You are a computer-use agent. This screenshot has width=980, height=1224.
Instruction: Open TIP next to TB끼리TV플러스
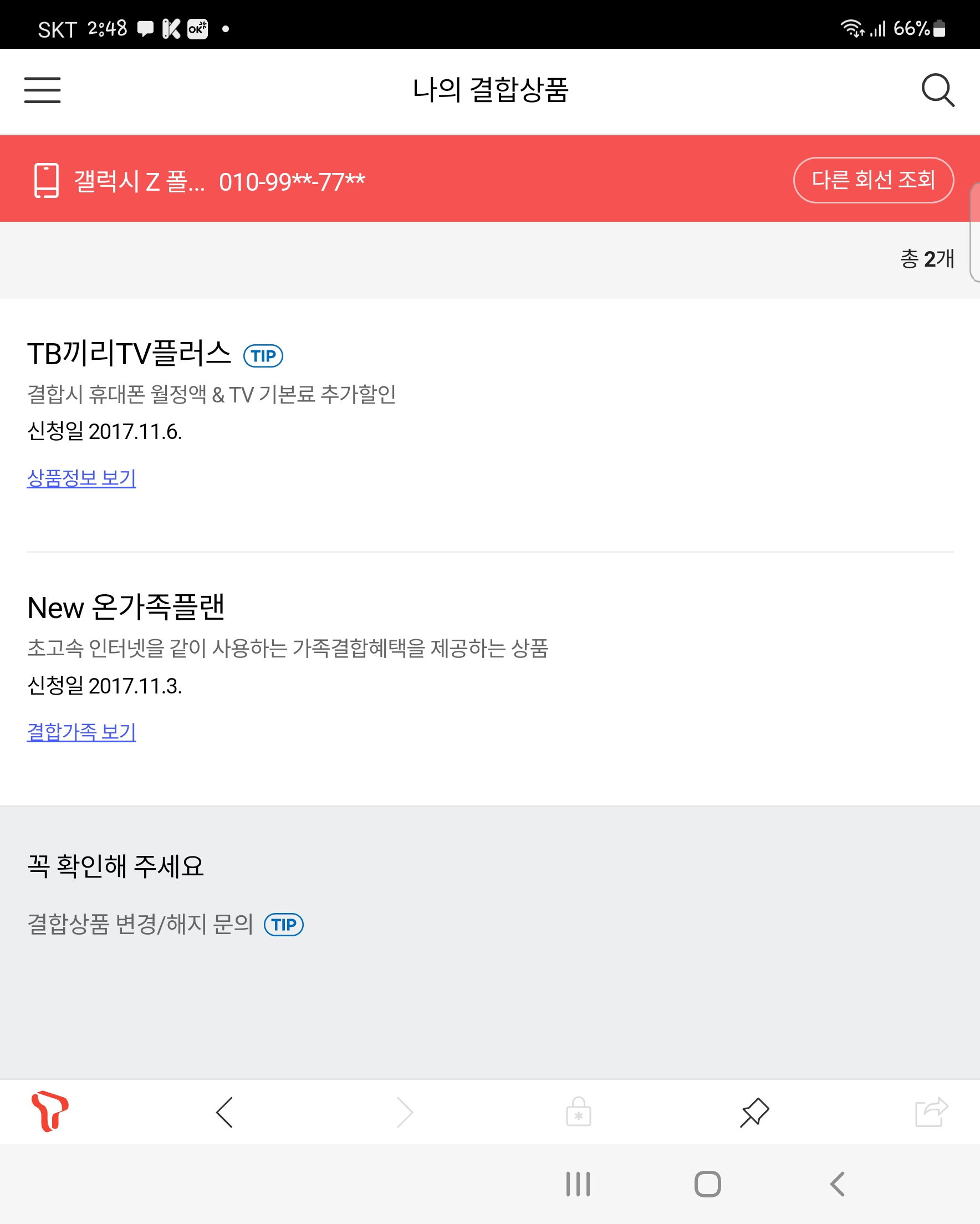click(x=263, y=356)
